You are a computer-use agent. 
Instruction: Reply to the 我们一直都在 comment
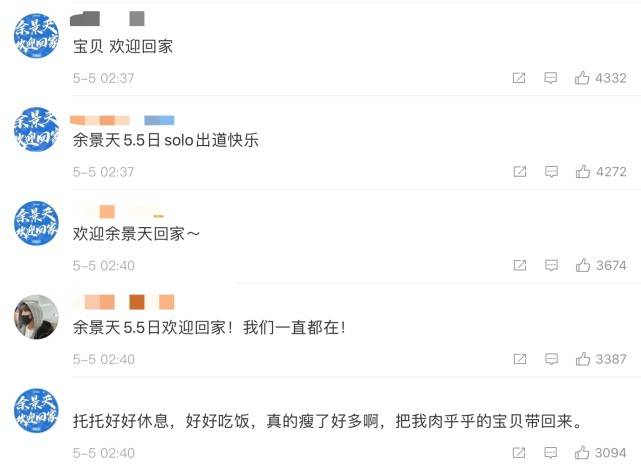[x=550, y=359]
